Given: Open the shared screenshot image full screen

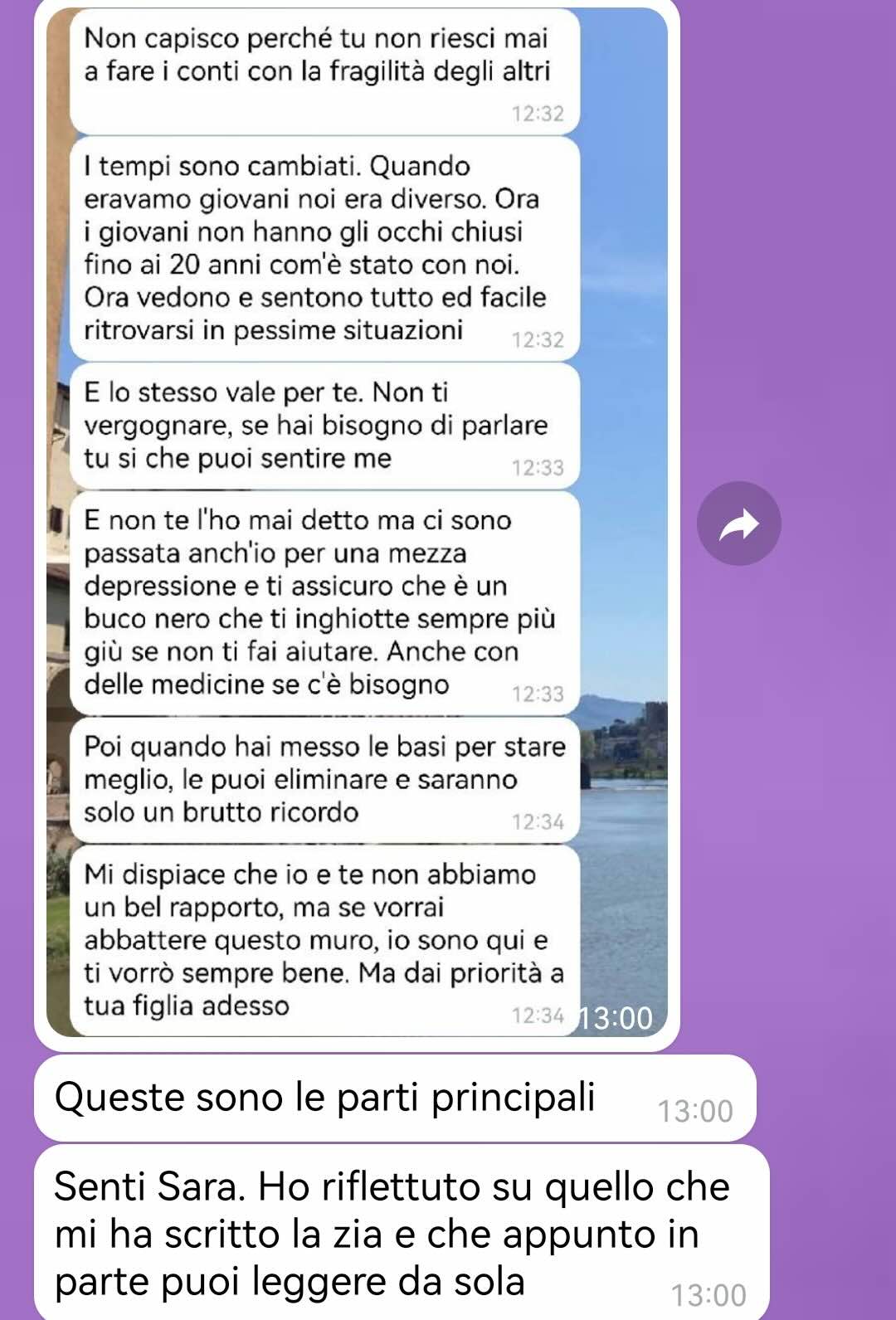Looking at the screenshot, I should [357, 523].
